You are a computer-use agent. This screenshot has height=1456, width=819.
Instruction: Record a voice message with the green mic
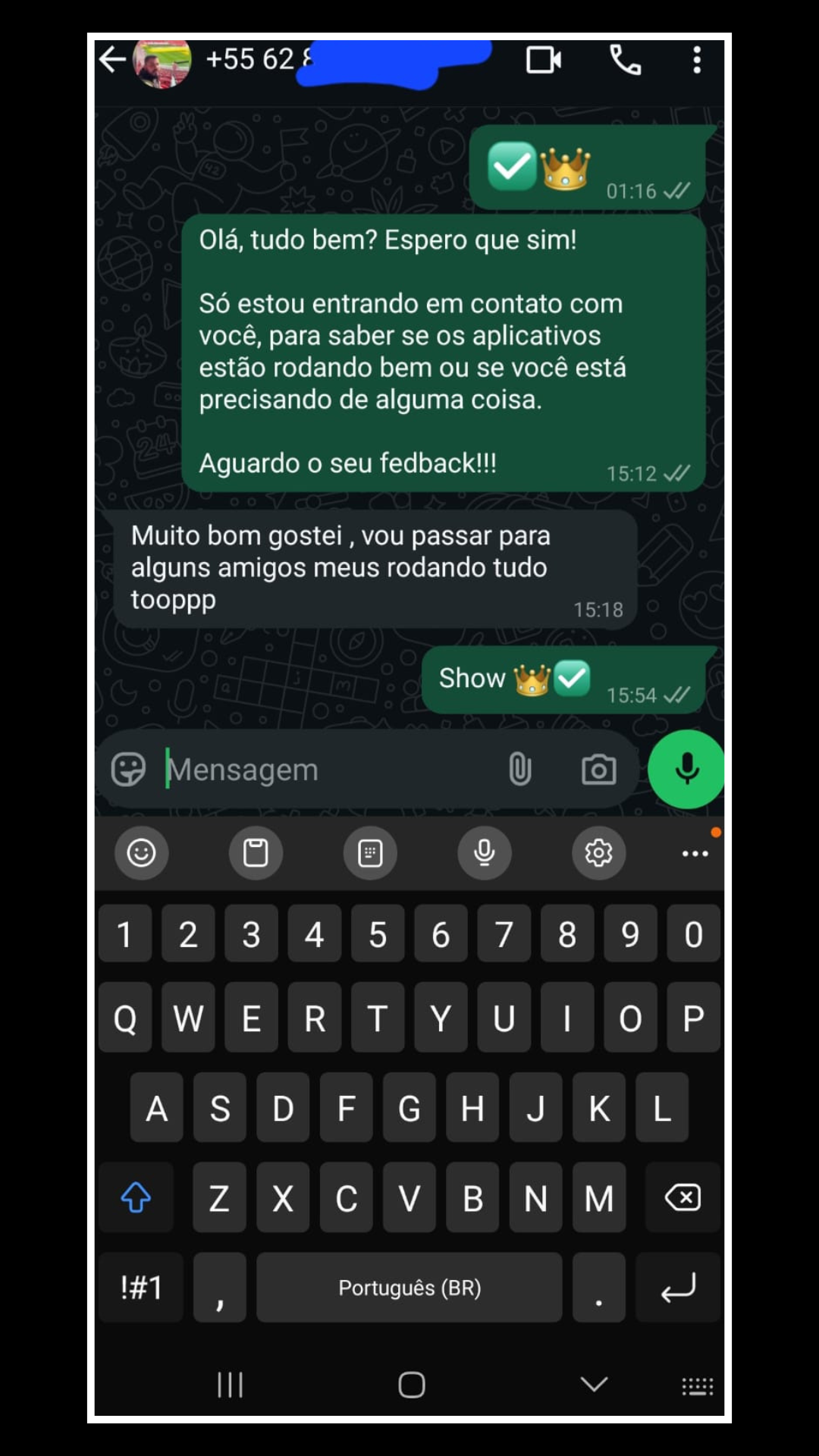click(686, 769)
